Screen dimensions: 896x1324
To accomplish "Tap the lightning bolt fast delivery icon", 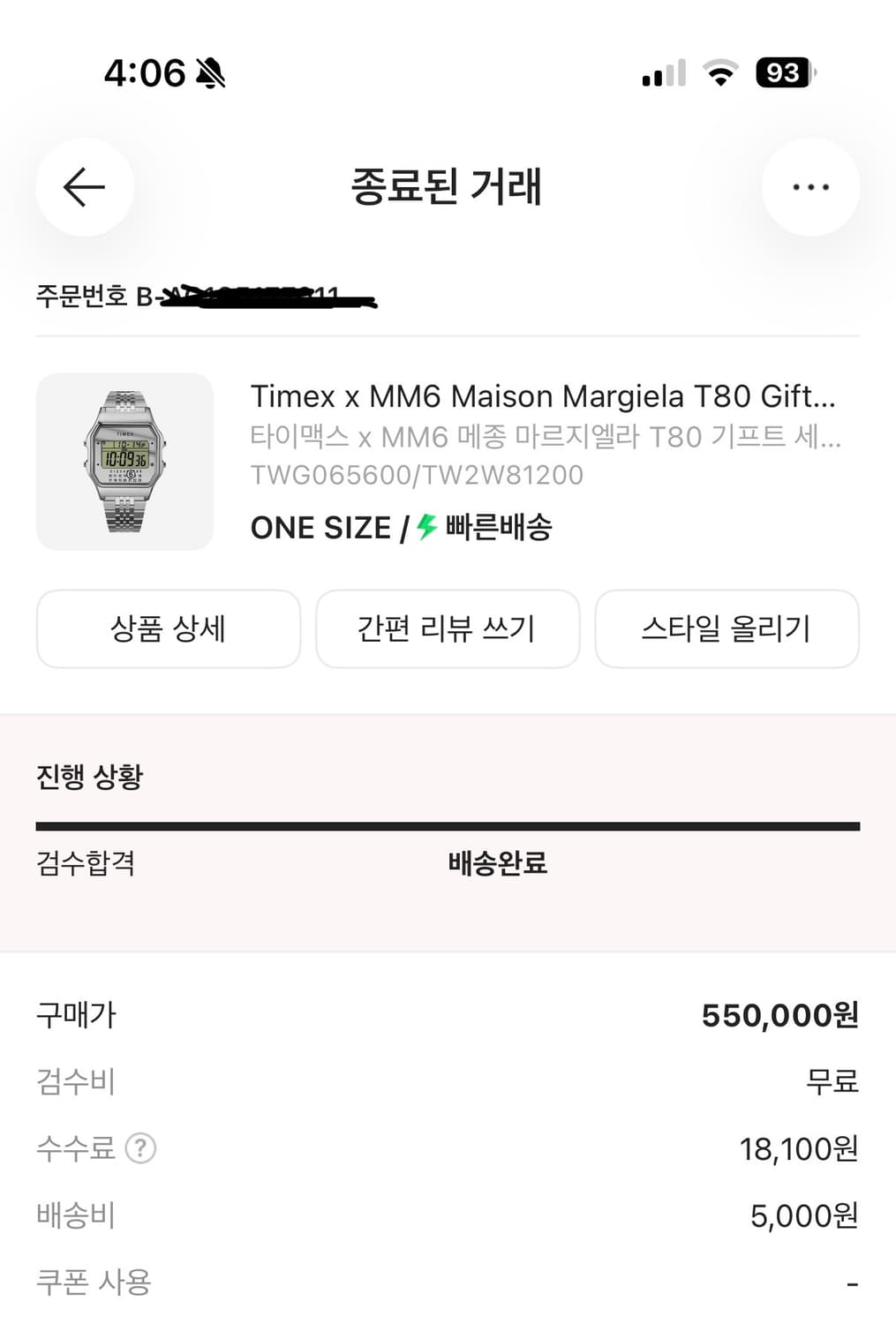I will click(425, 527).
